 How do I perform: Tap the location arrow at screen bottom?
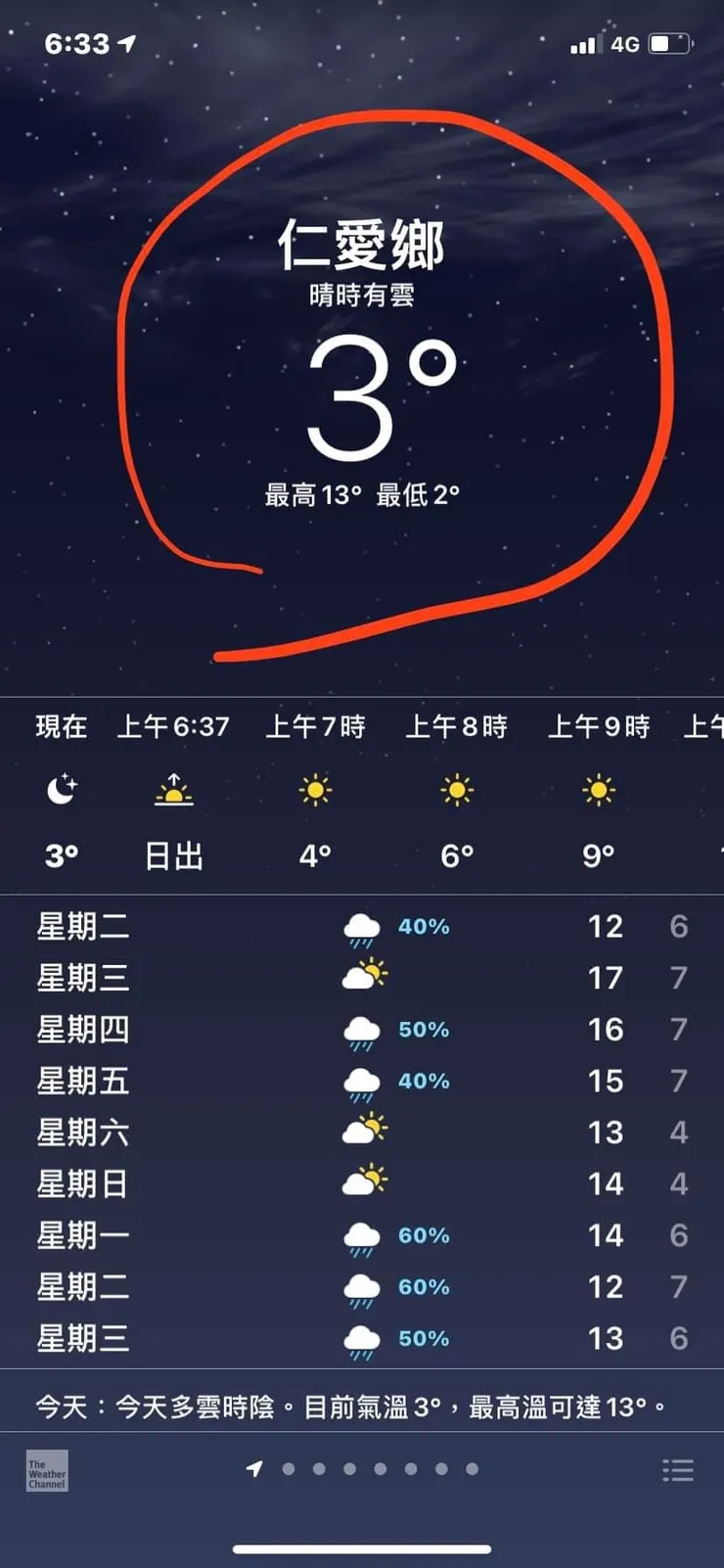point(253,1469)
